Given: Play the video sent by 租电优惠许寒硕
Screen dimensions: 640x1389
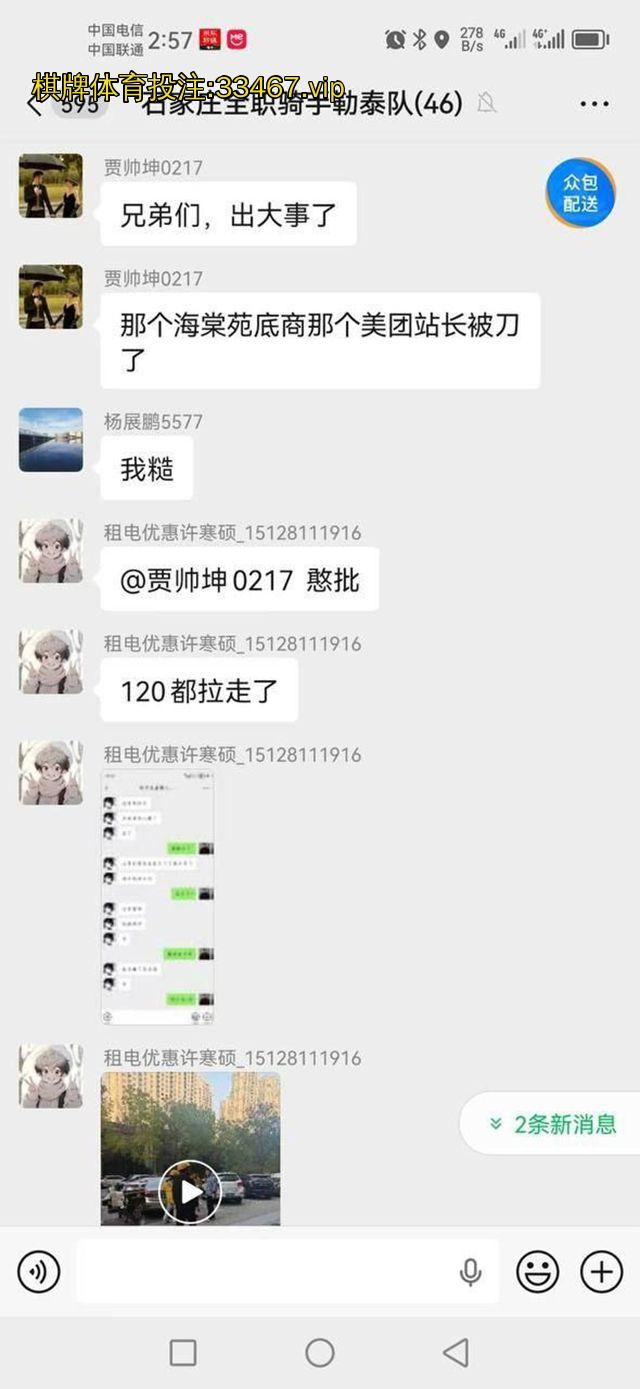Looking at the screenshot, I should 190,1190.
